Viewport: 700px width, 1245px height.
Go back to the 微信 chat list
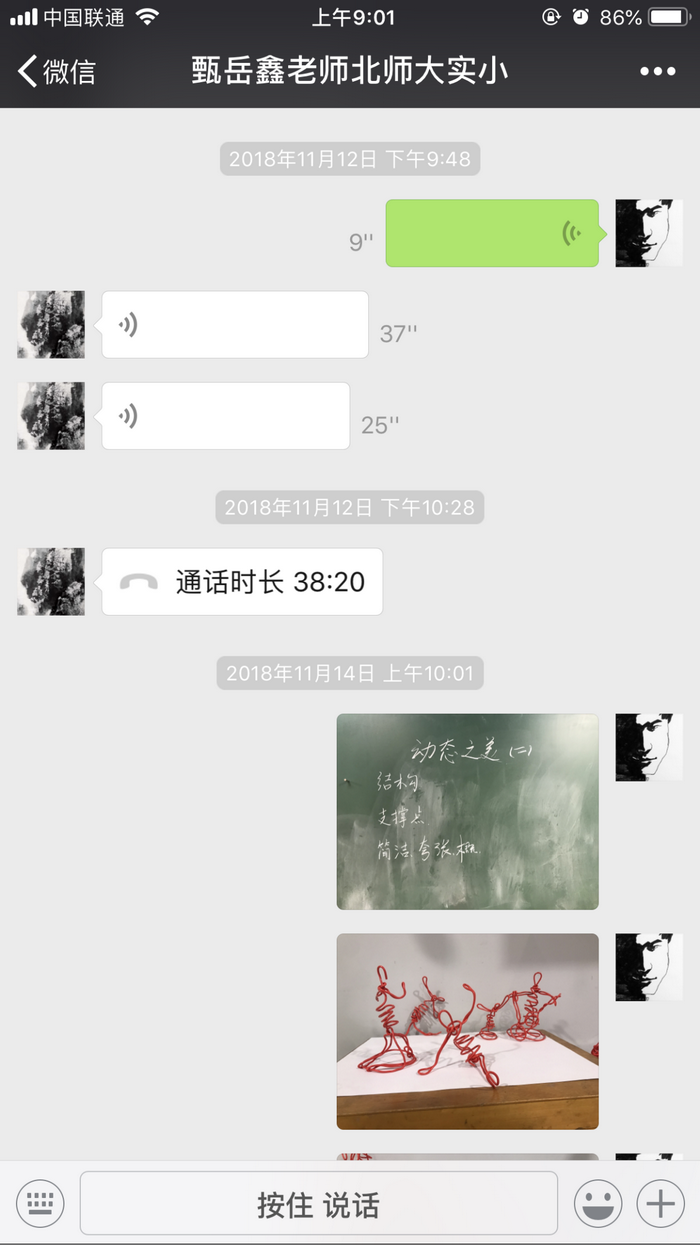coord(57,71)
